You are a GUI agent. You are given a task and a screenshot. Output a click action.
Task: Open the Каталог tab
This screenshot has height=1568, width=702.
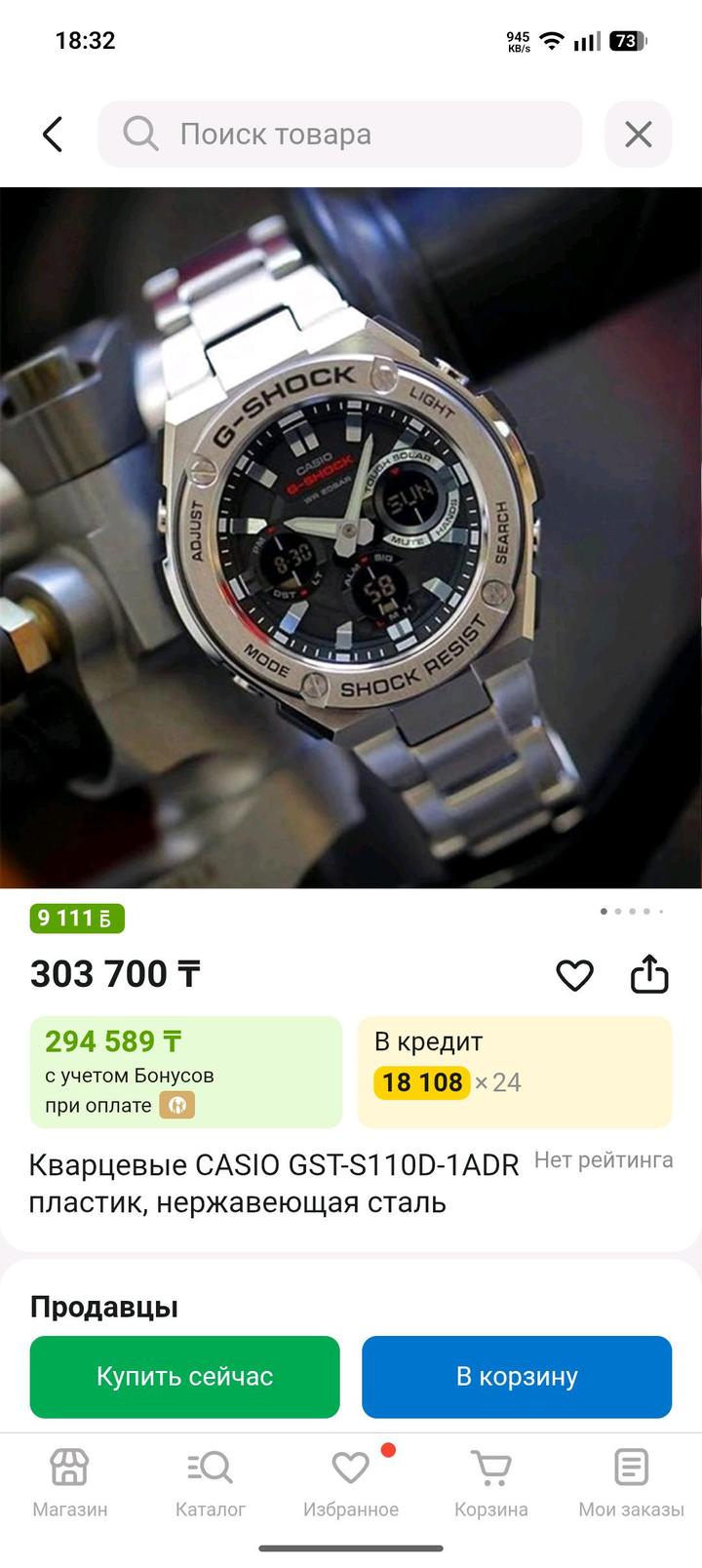point(211,1482)
